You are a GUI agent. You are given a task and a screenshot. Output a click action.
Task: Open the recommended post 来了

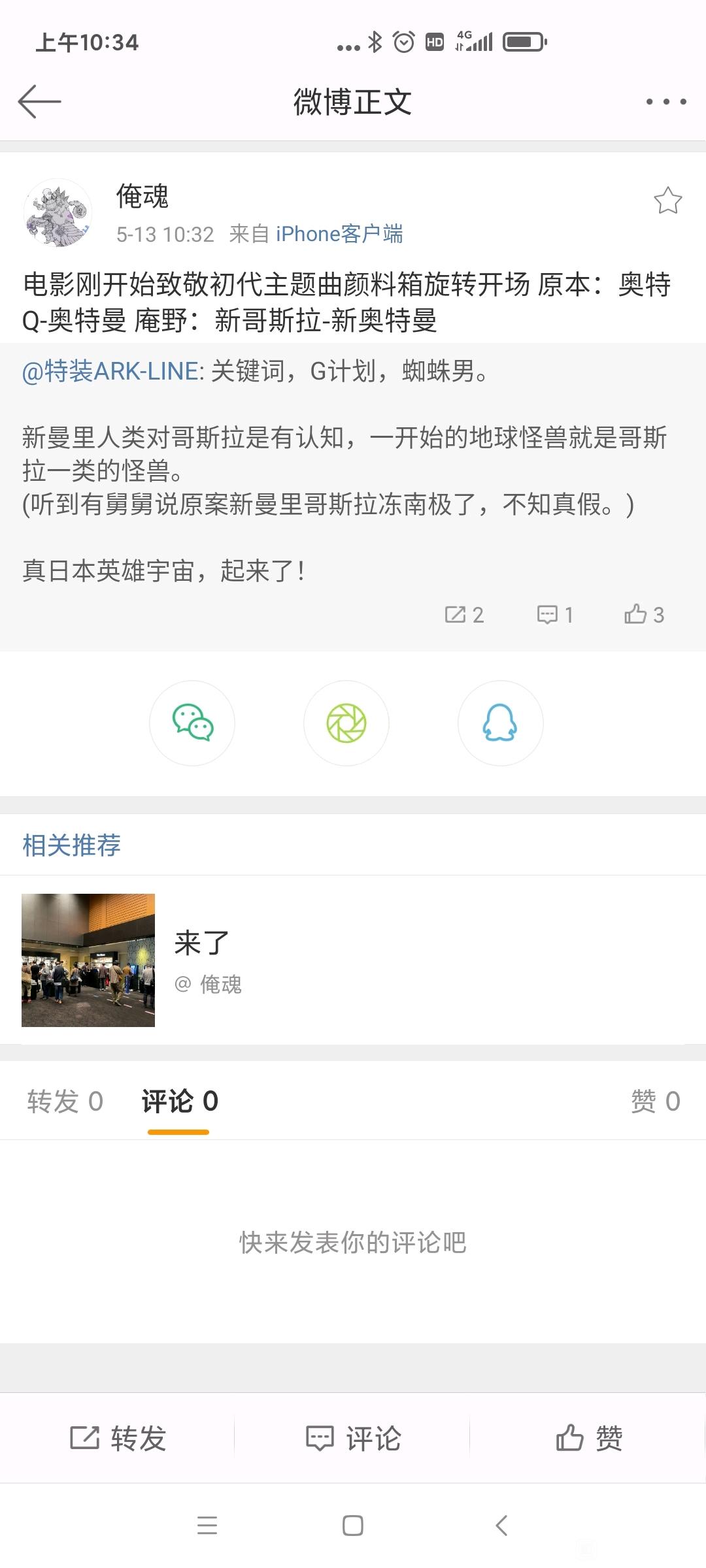click(x=353, y=960)
